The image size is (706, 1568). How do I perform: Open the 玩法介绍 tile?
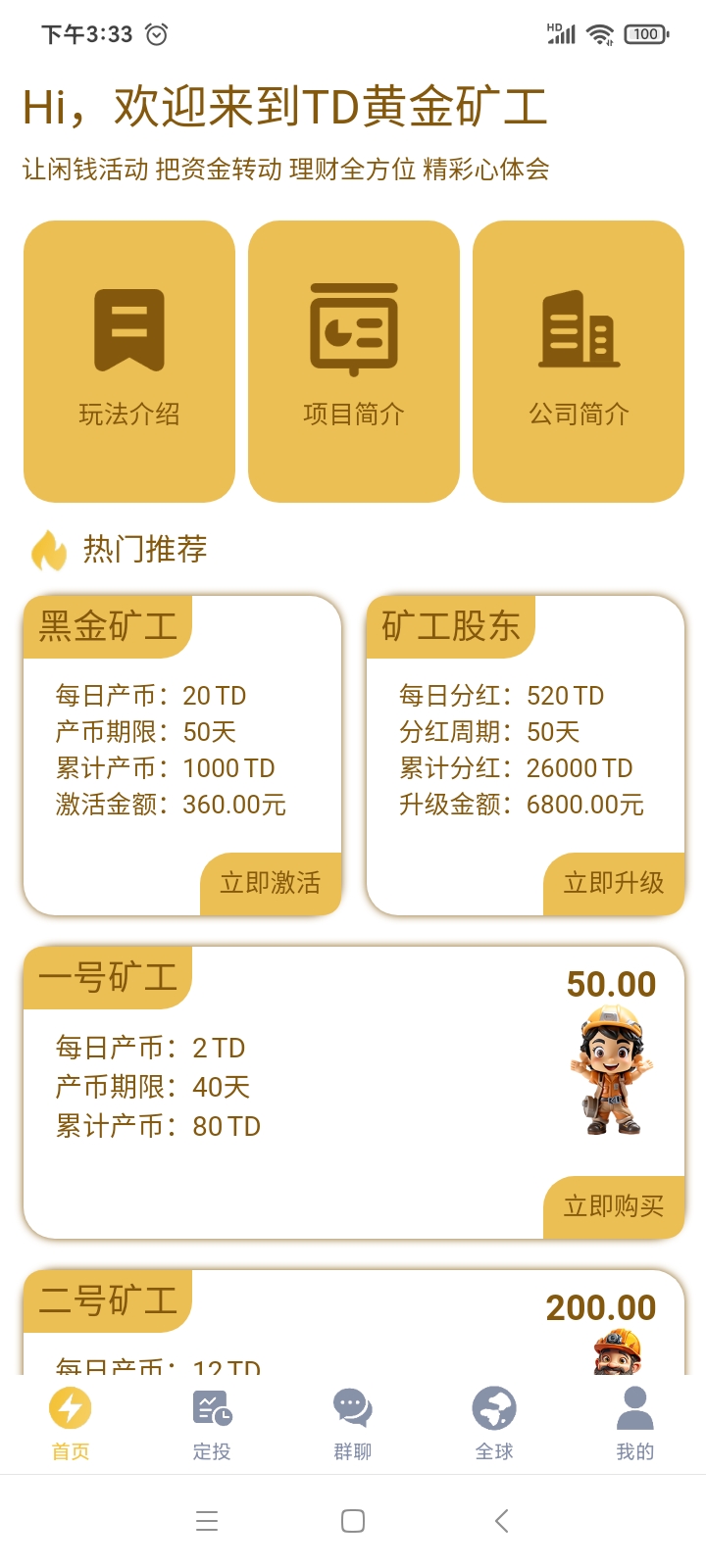pyautogui.click(x=129, y=361)
